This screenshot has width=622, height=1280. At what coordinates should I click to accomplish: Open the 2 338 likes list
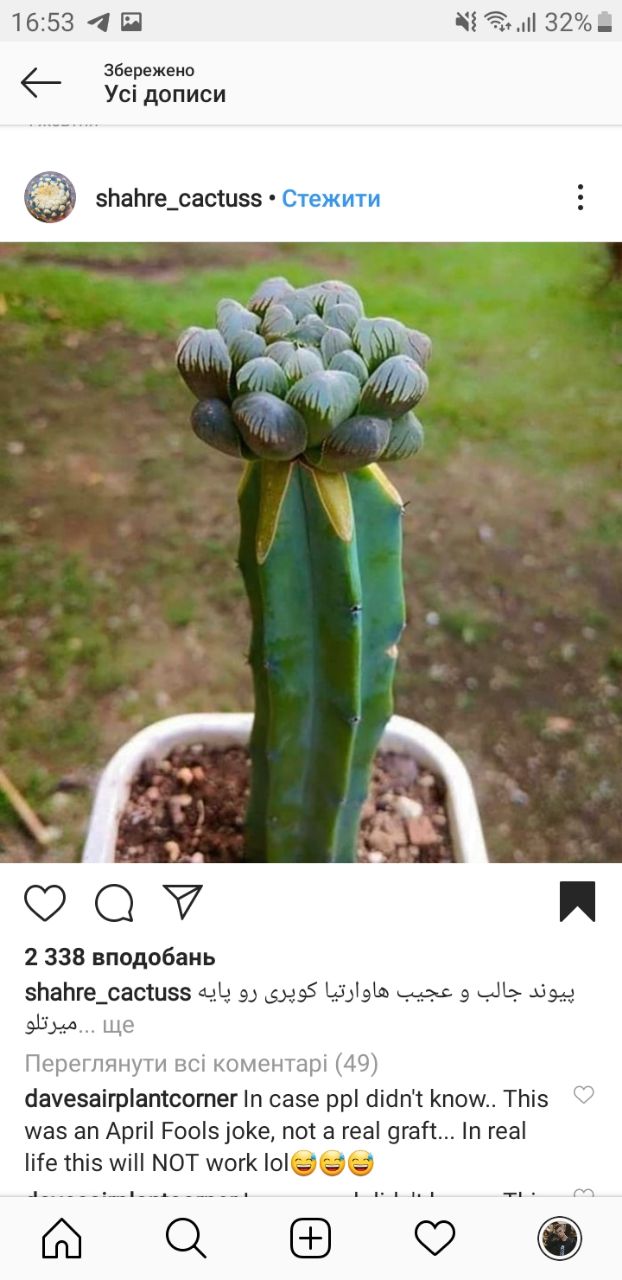click(x=120, y=957)
